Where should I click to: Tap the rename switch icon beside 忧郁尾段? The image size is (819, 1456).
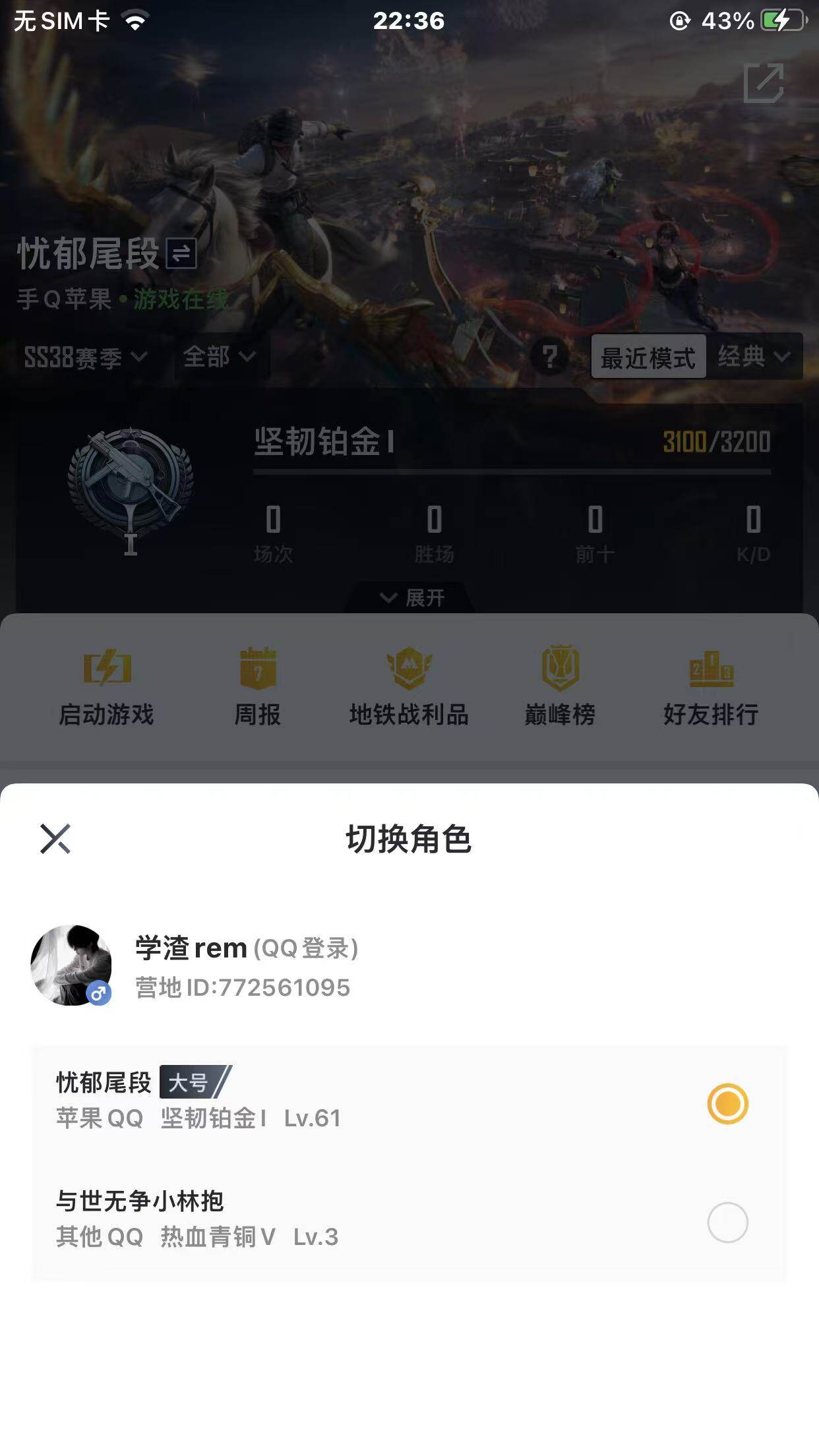point(183,254)
